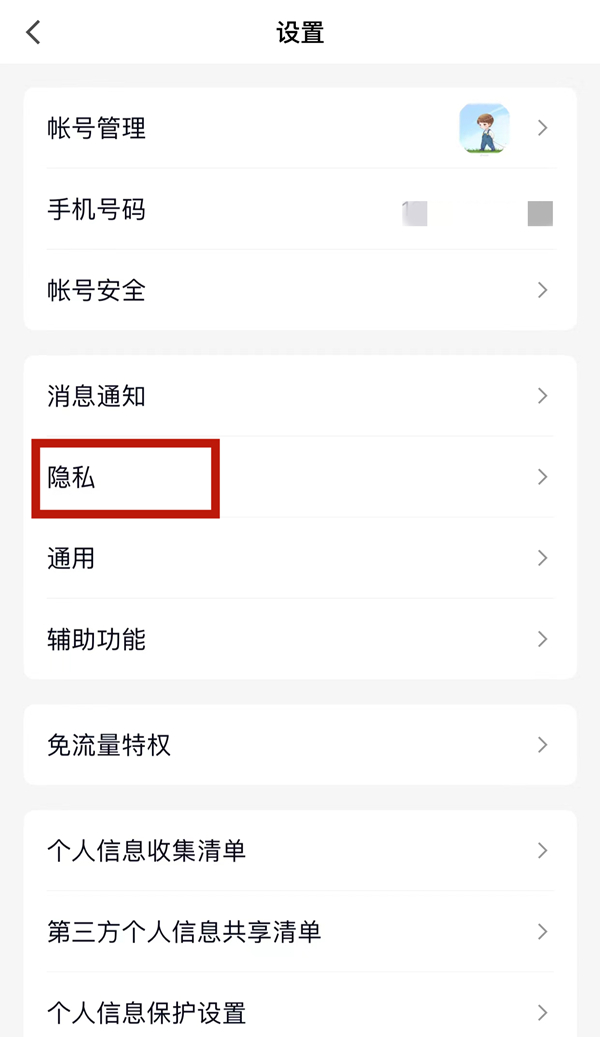Go back from the 设置 page

34,33
